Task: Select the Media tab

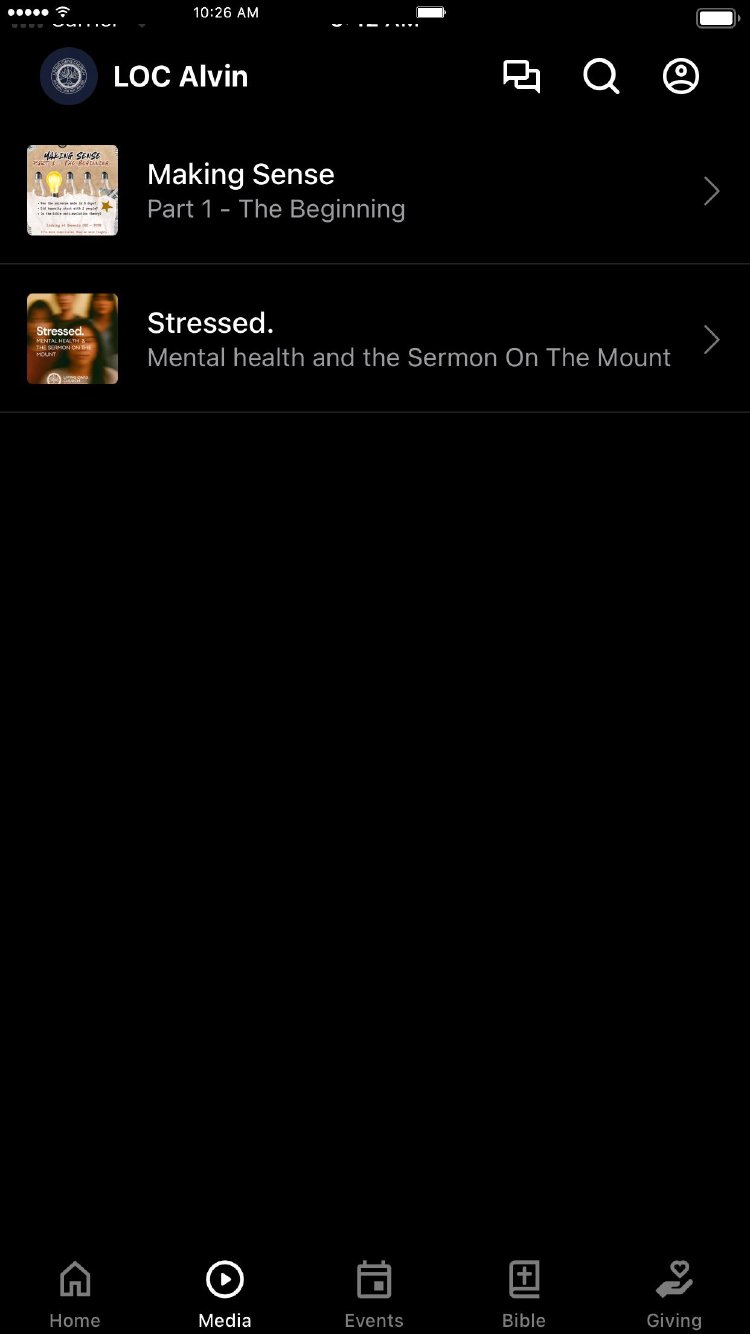Action: [225, 1293]
